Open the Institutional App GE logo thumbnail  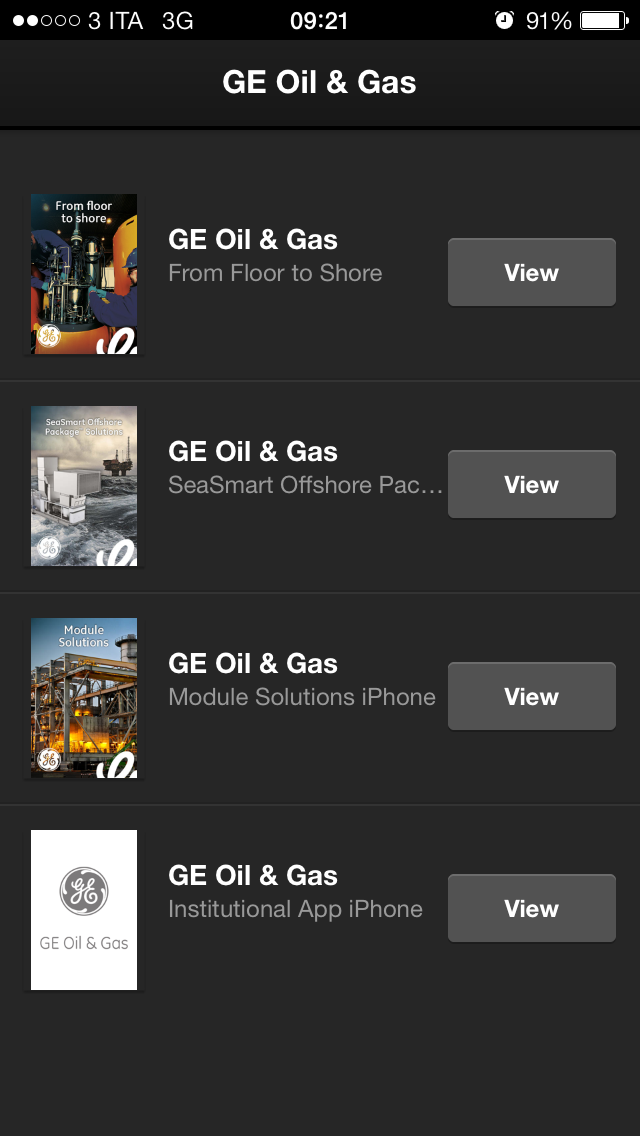coord(84,910)
